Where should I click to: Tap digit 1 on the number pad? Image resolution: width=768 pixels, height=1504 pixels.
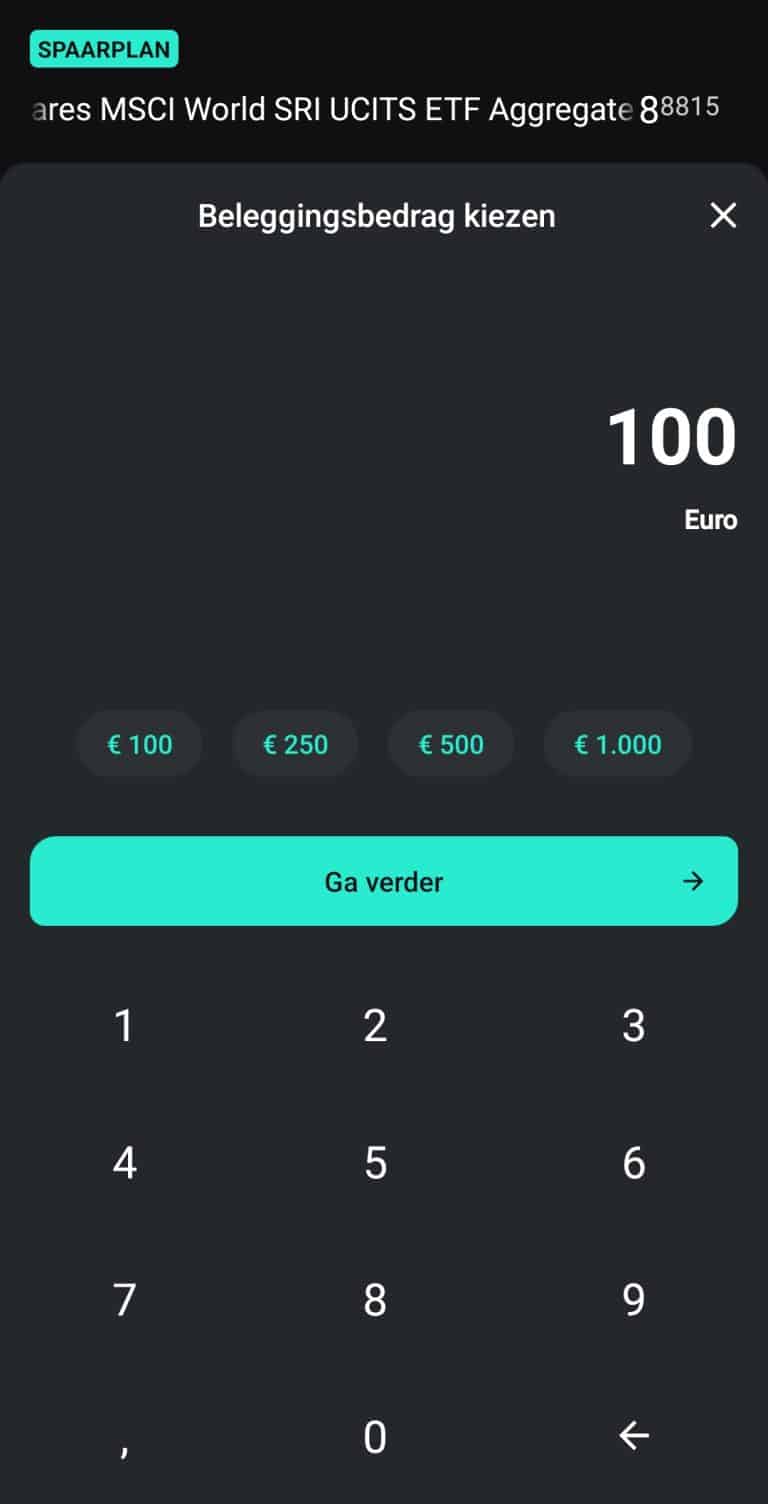click(123, 1024)
